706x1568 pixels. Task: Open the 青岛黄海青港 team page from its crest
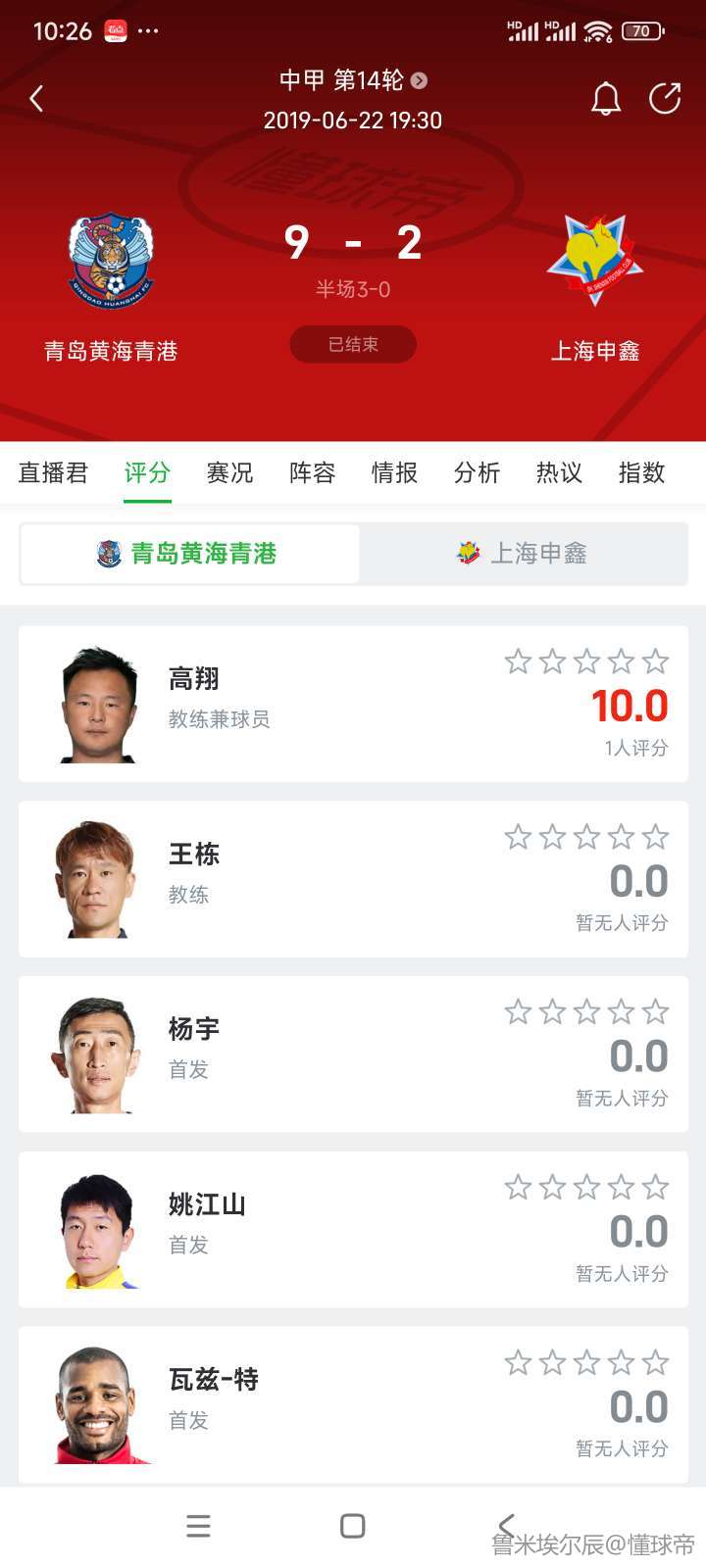[111, 260]
